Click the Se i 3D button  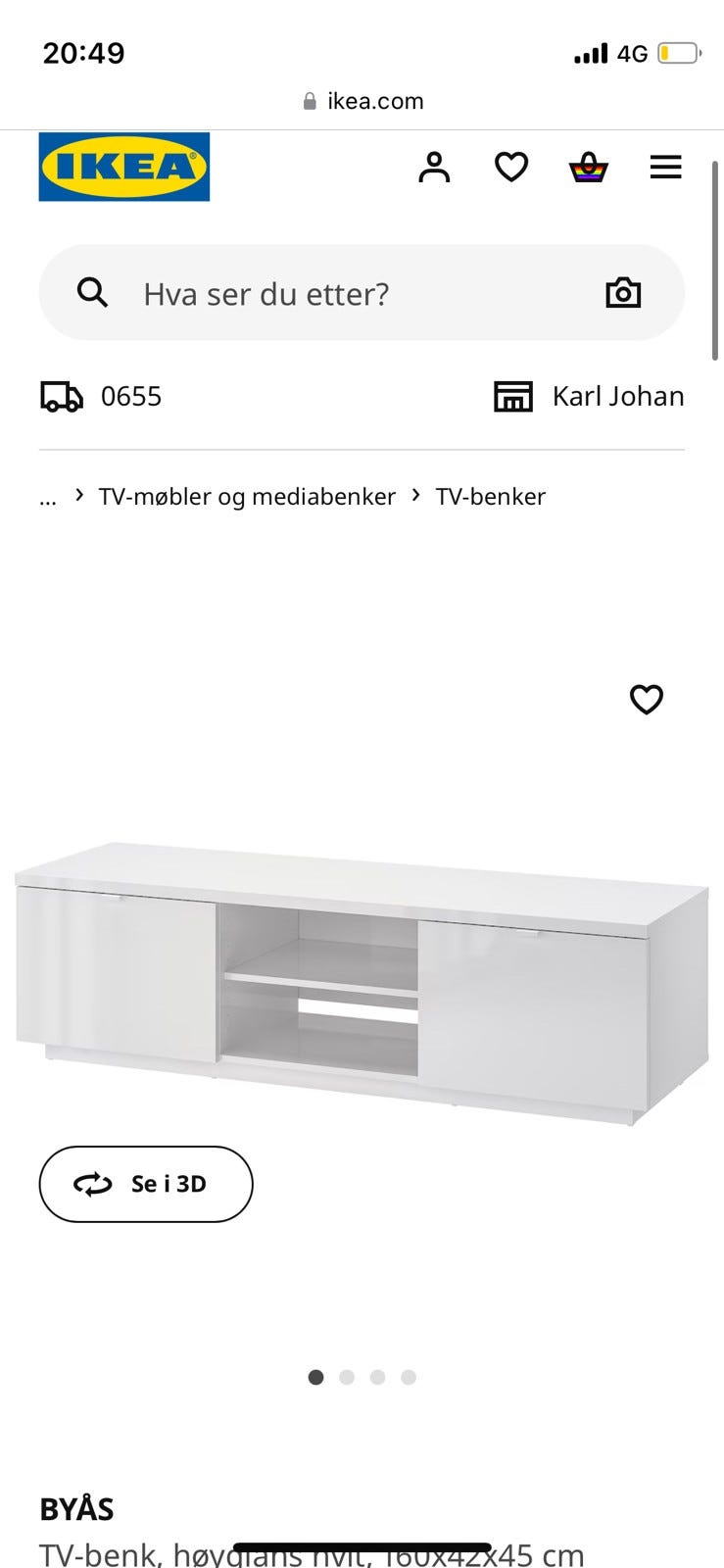coord(145,1184)
